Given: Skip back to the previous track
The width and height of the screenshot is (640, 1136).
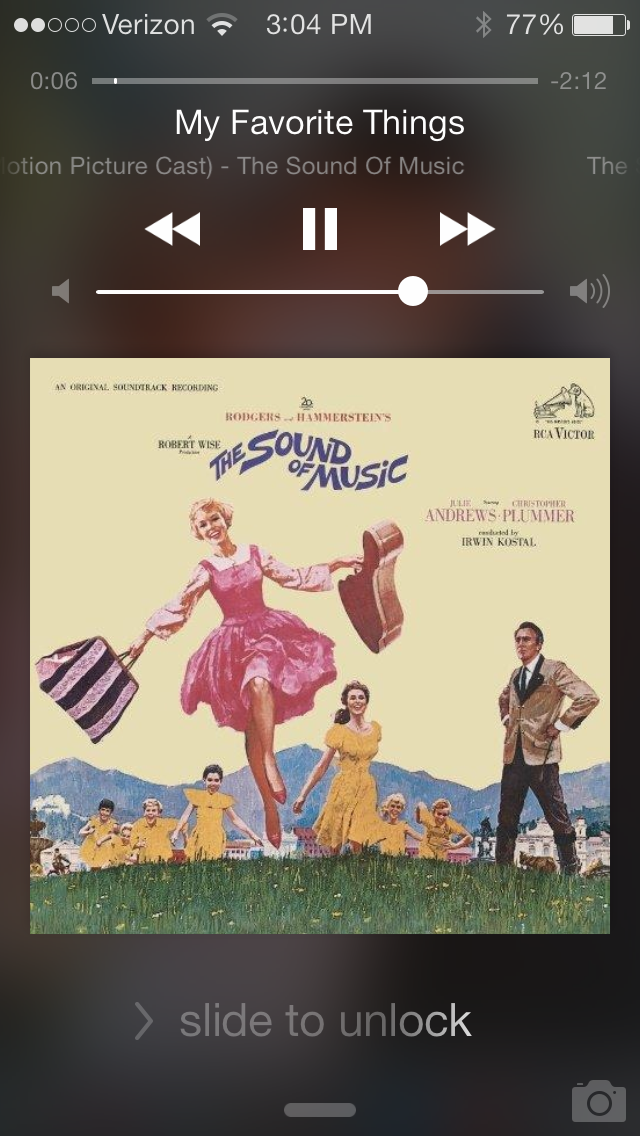Looking at the screenshot, I should tap(173, 229).
